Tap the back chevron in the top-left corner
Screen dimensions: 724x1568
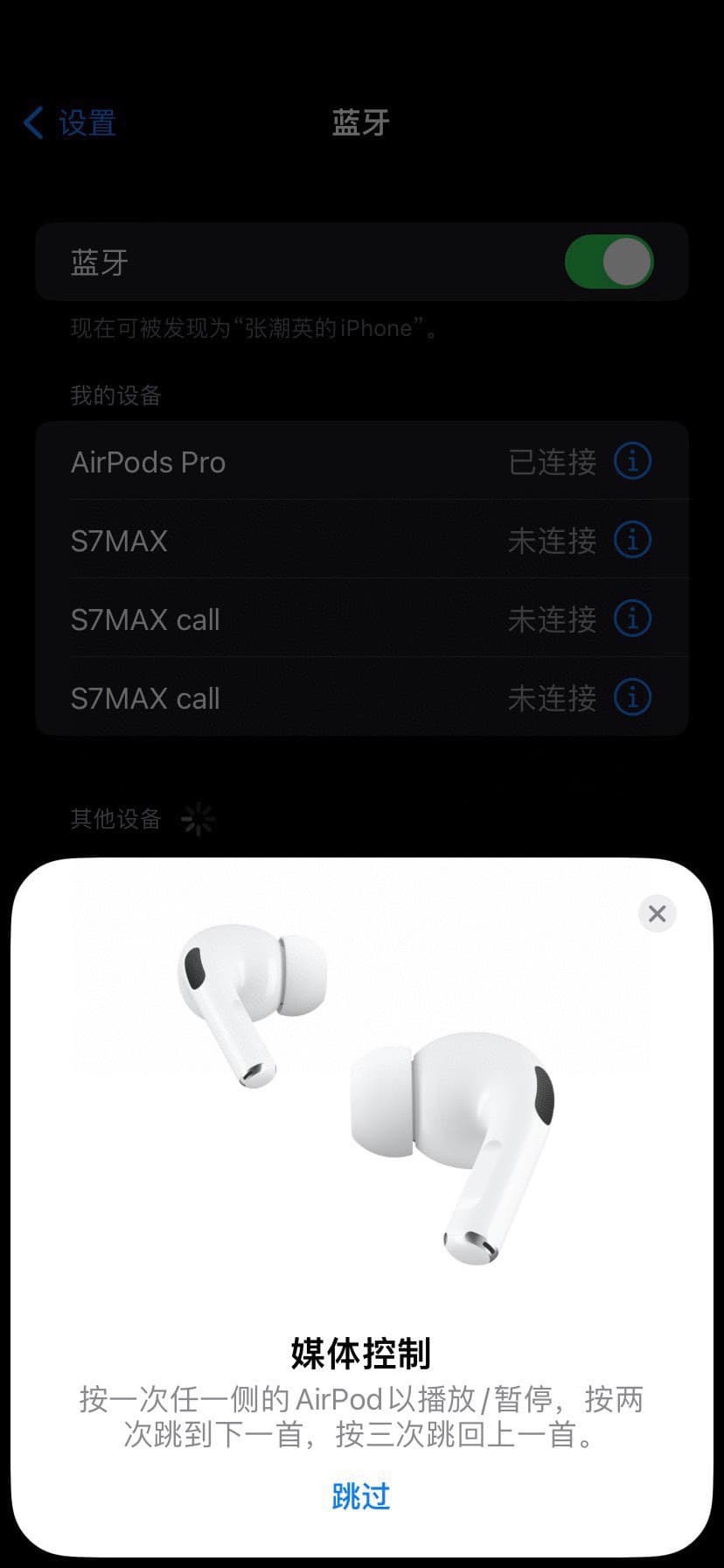pyautogui.click(x=33, y=122)
